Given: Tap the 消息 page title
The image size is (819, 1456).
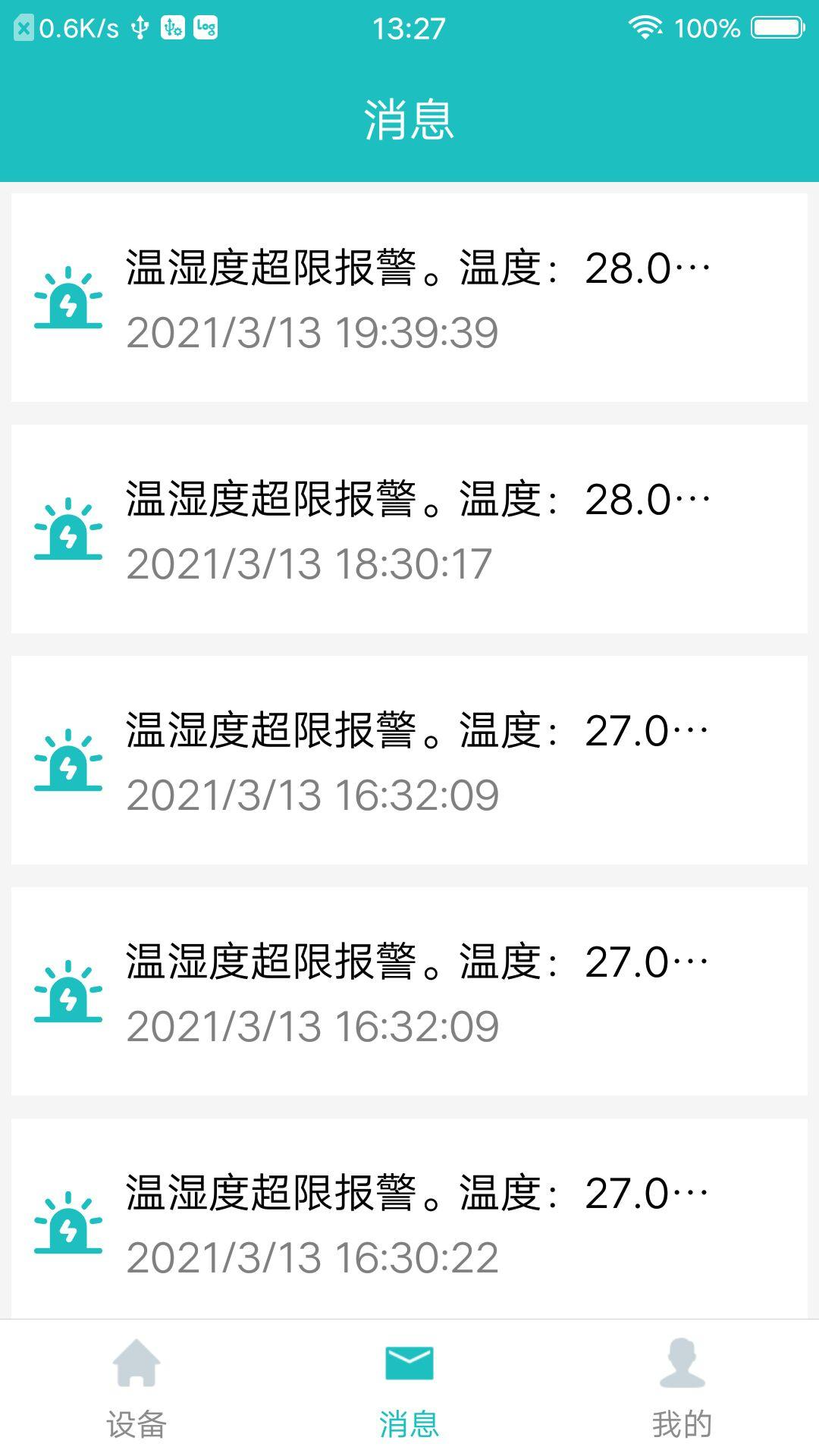Looking at the screenshot, I should [409, 121].
